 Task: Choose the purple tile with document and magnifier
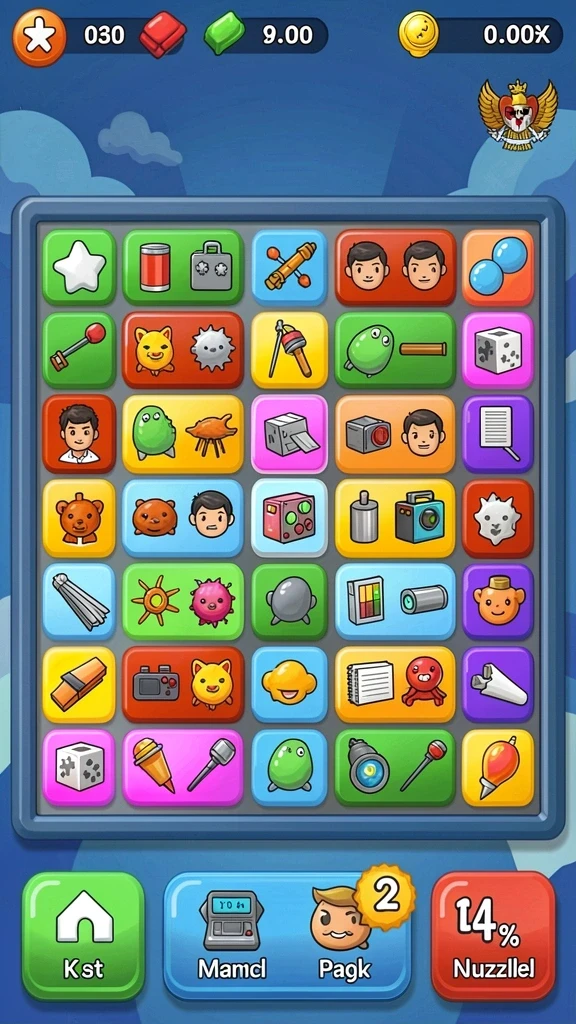pyautogui.click(x=498, y=434)
